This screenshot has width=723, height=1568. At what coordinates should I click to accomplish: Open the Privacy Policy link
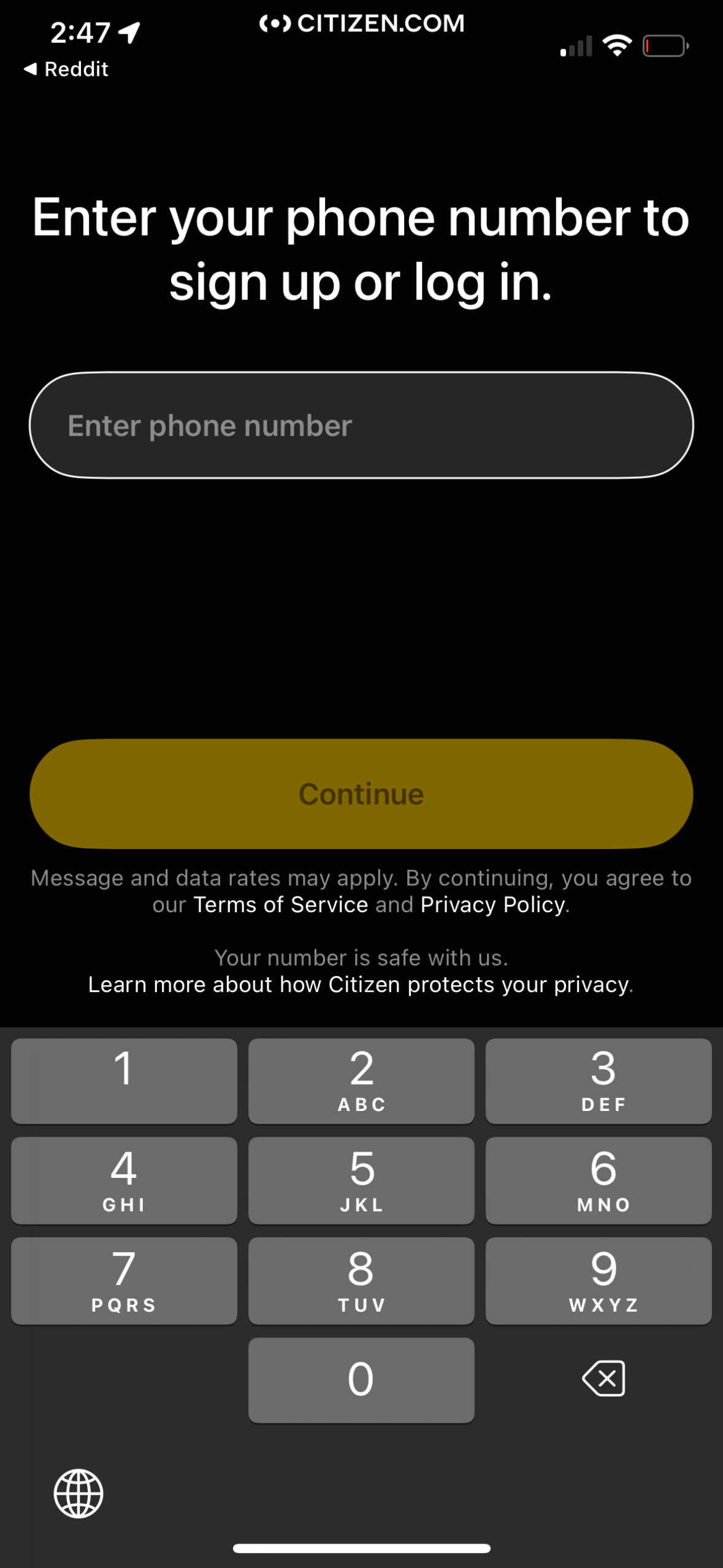click(x=491, y=904)
